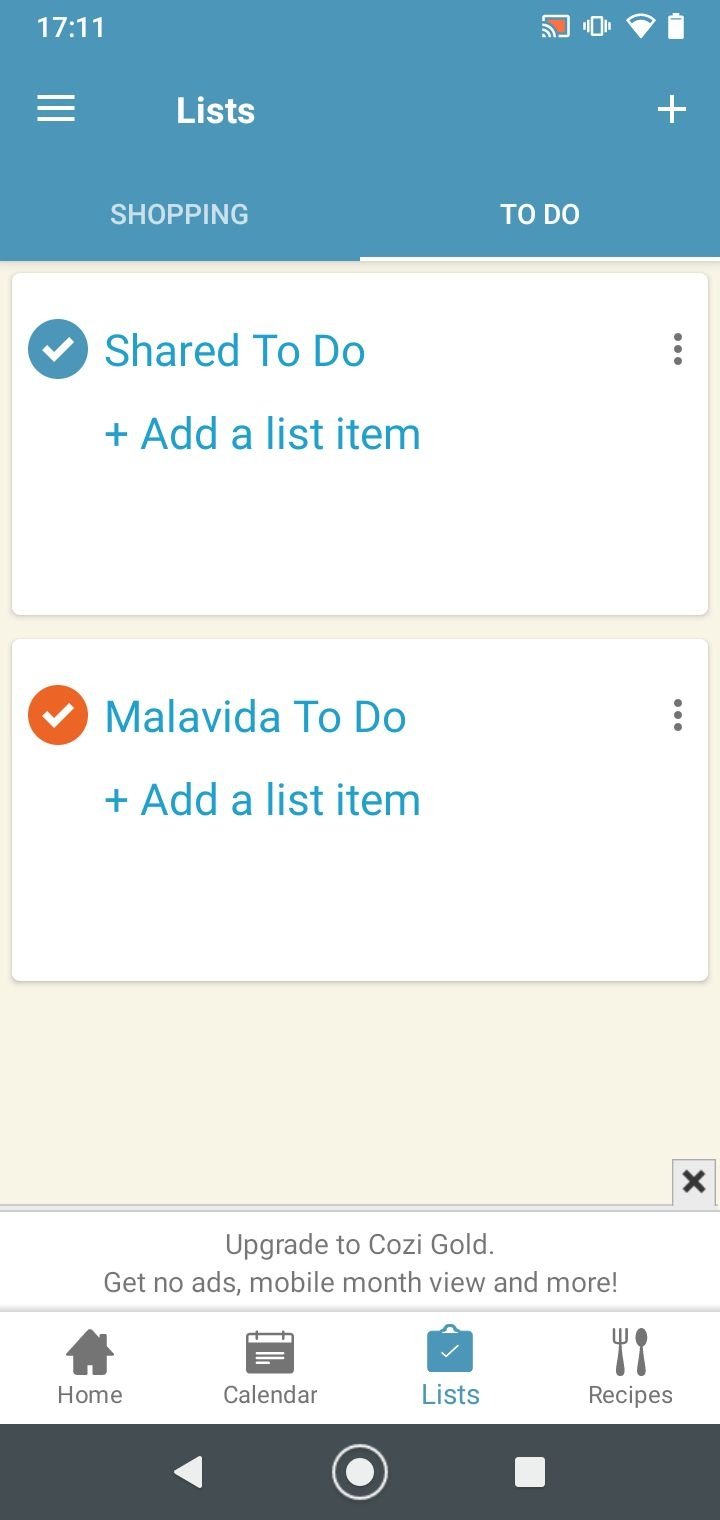Open overflow options for Shared To Do

(678, 349)
